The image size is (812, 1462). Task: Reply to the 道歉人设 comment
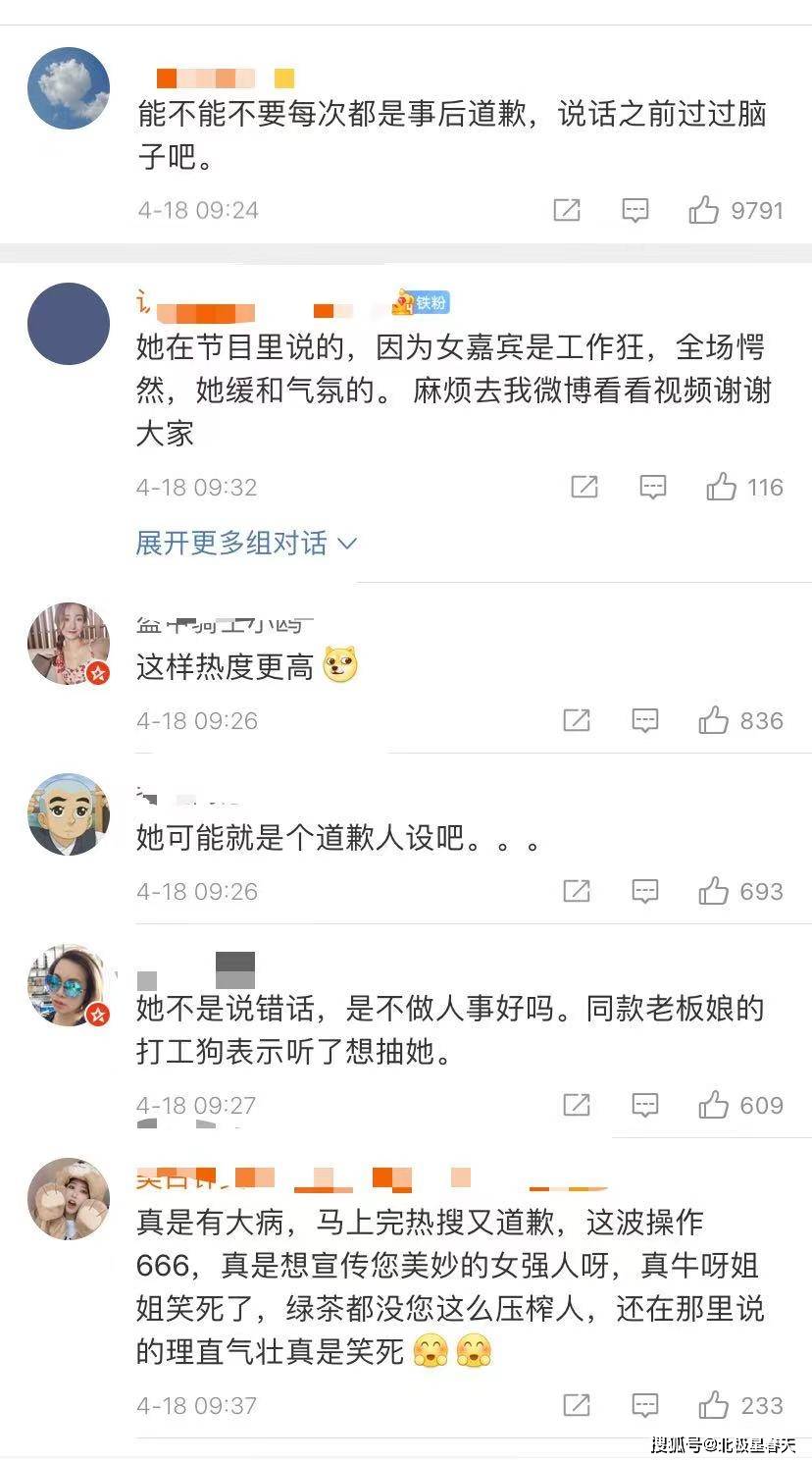point(645,891)
